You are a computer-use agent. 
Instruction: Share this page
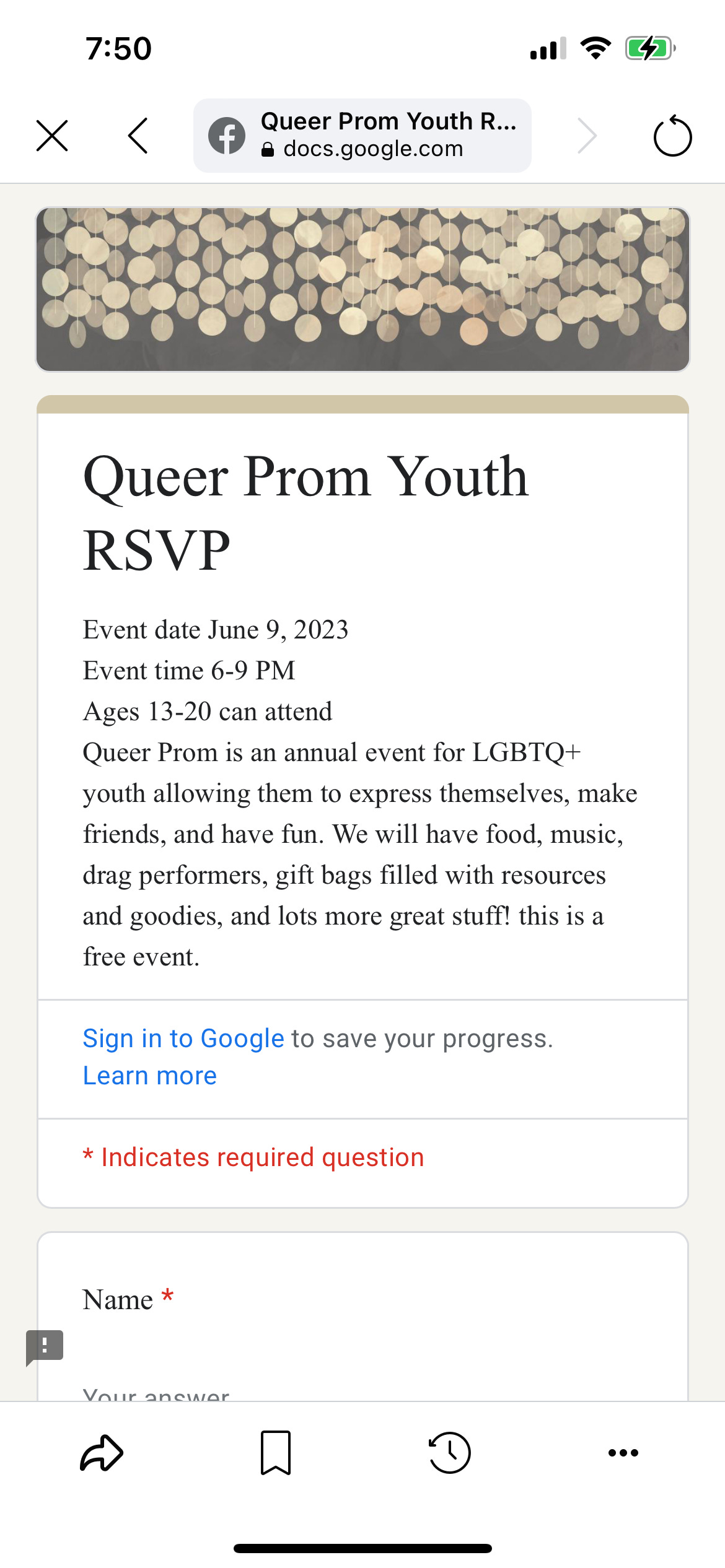point(102,1453)
